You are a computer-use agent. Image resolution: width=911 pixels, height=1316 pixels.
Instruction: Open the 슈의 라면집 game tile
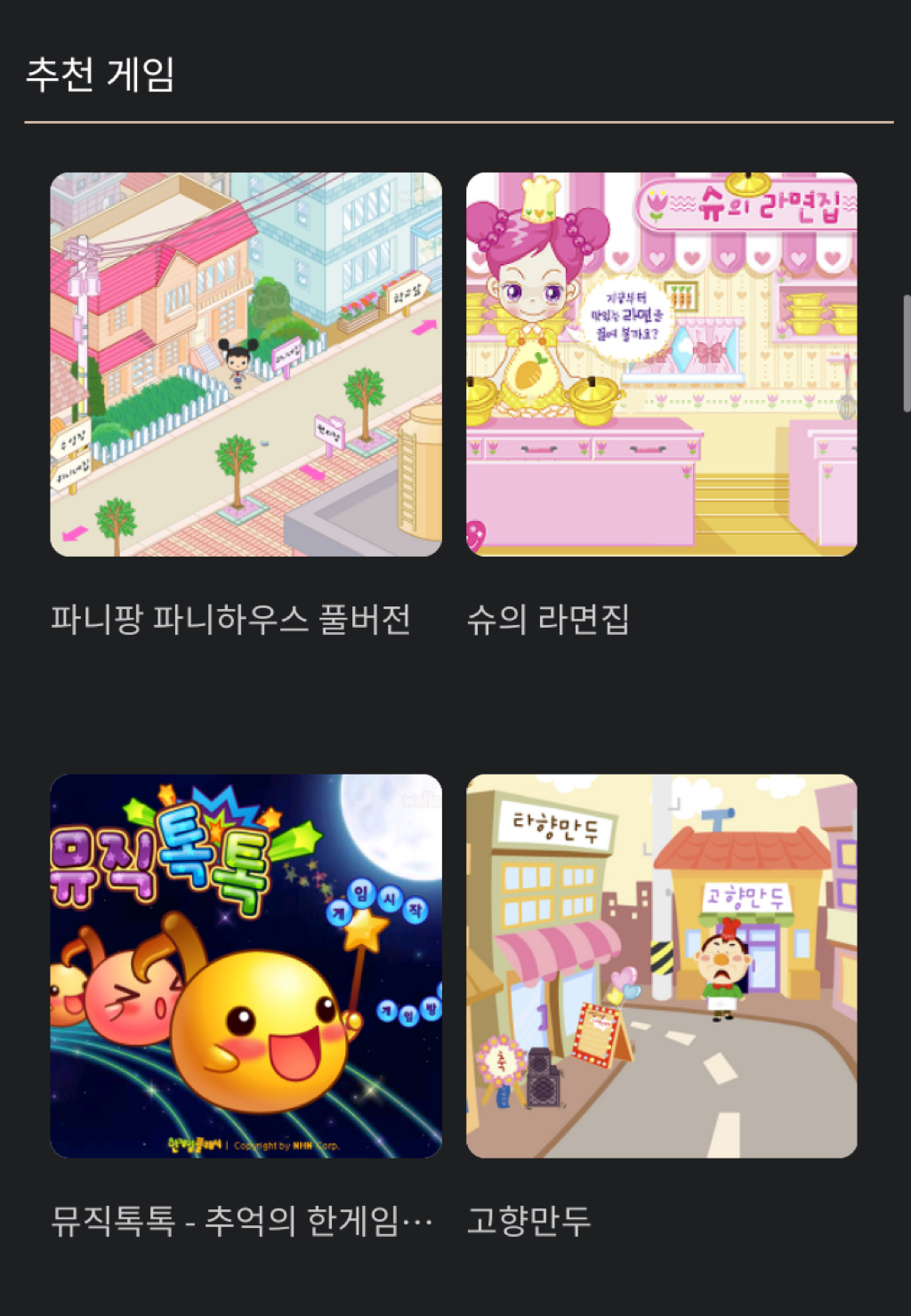point(661,365)
